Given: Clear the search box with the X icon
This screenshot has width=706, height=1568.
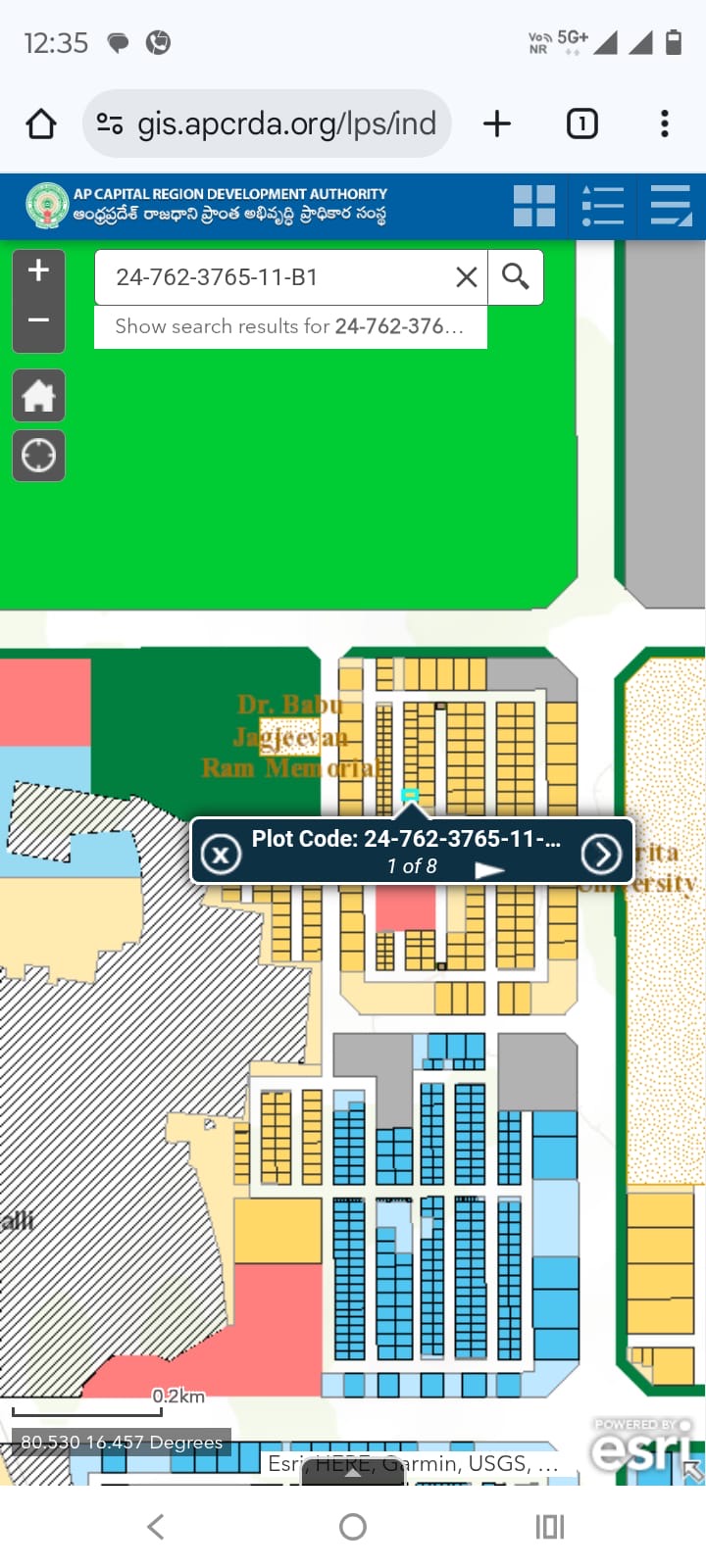Looking at the screenshot, I should [465, 276].
